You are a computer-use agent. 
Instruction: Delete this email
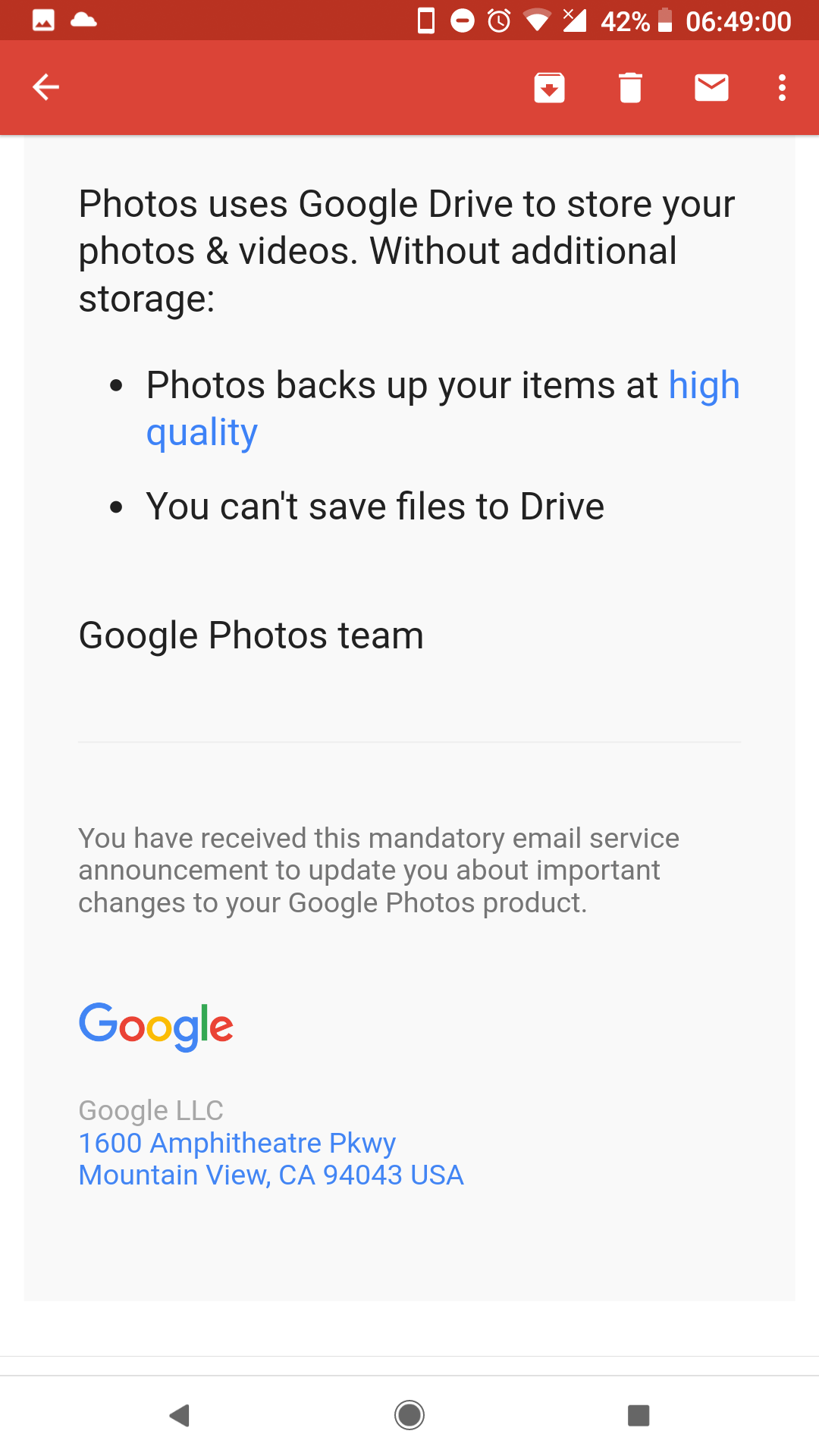click(630, 87)
